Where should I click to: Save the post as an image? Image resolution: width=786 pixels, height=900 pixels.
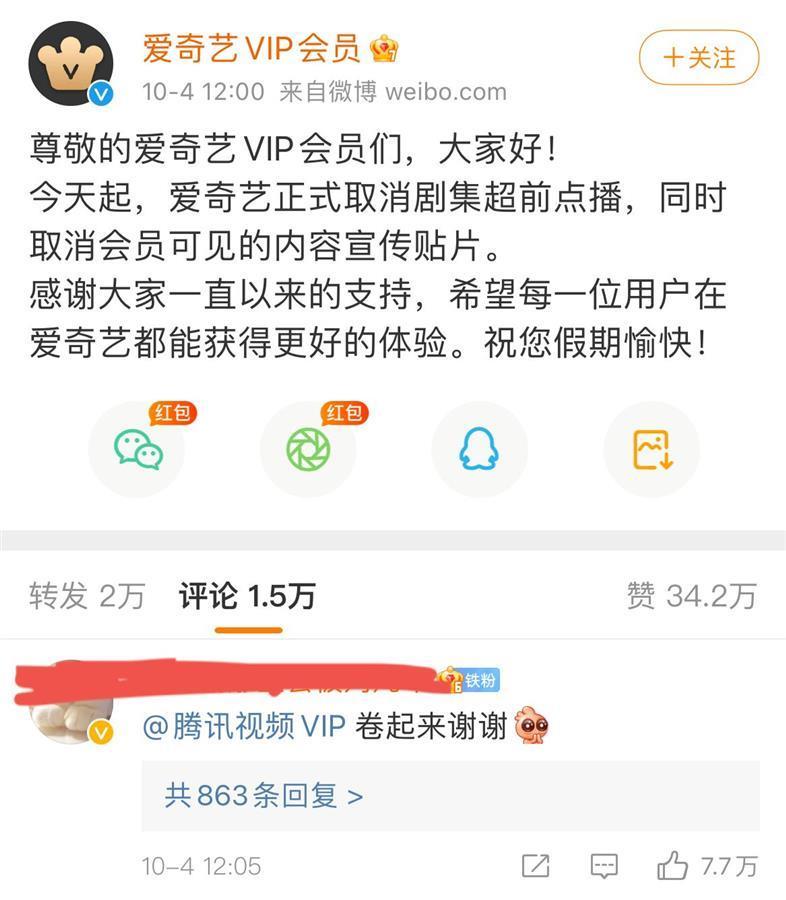(651, 449)
